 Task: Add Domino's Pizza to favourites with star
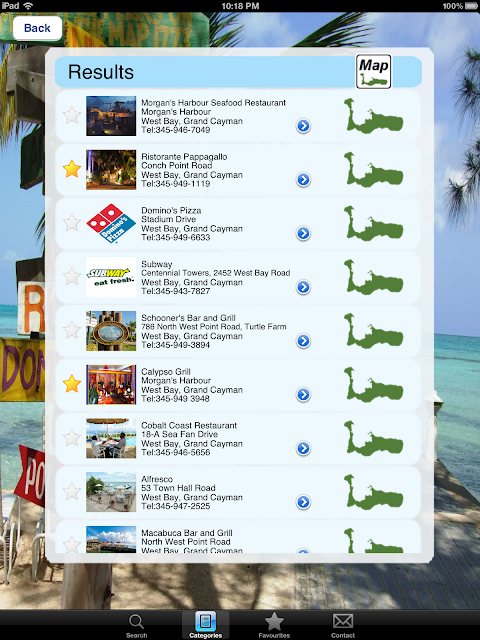(x=72, y=222)
